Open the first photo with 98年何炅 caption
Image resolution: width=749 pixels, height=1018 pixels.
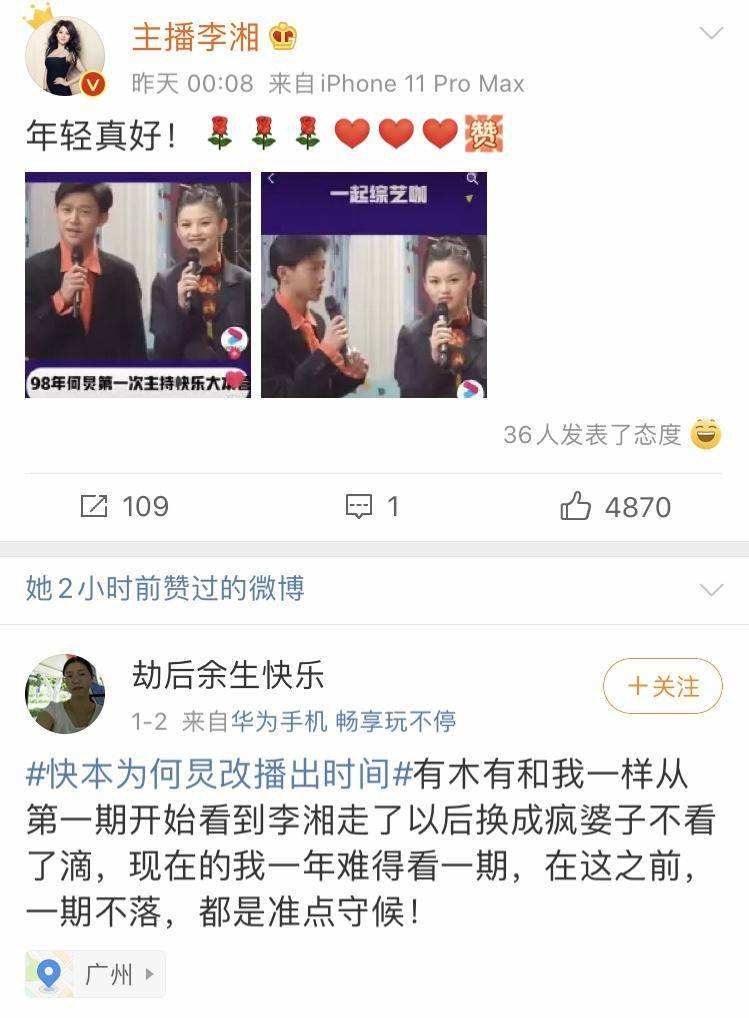coord(138,285)
